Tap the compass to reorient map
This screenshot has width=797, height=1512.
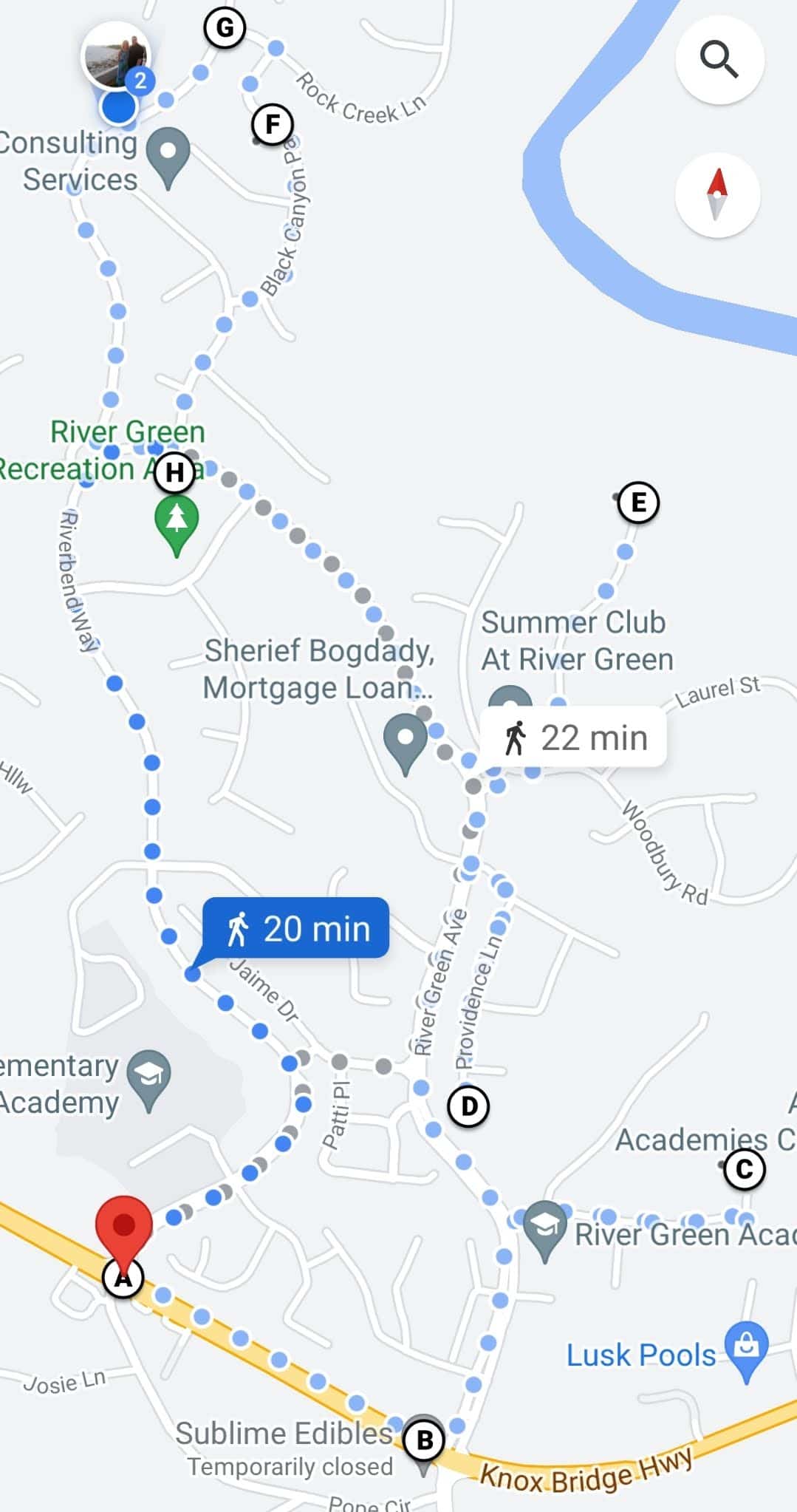click(x=717, y=194)
